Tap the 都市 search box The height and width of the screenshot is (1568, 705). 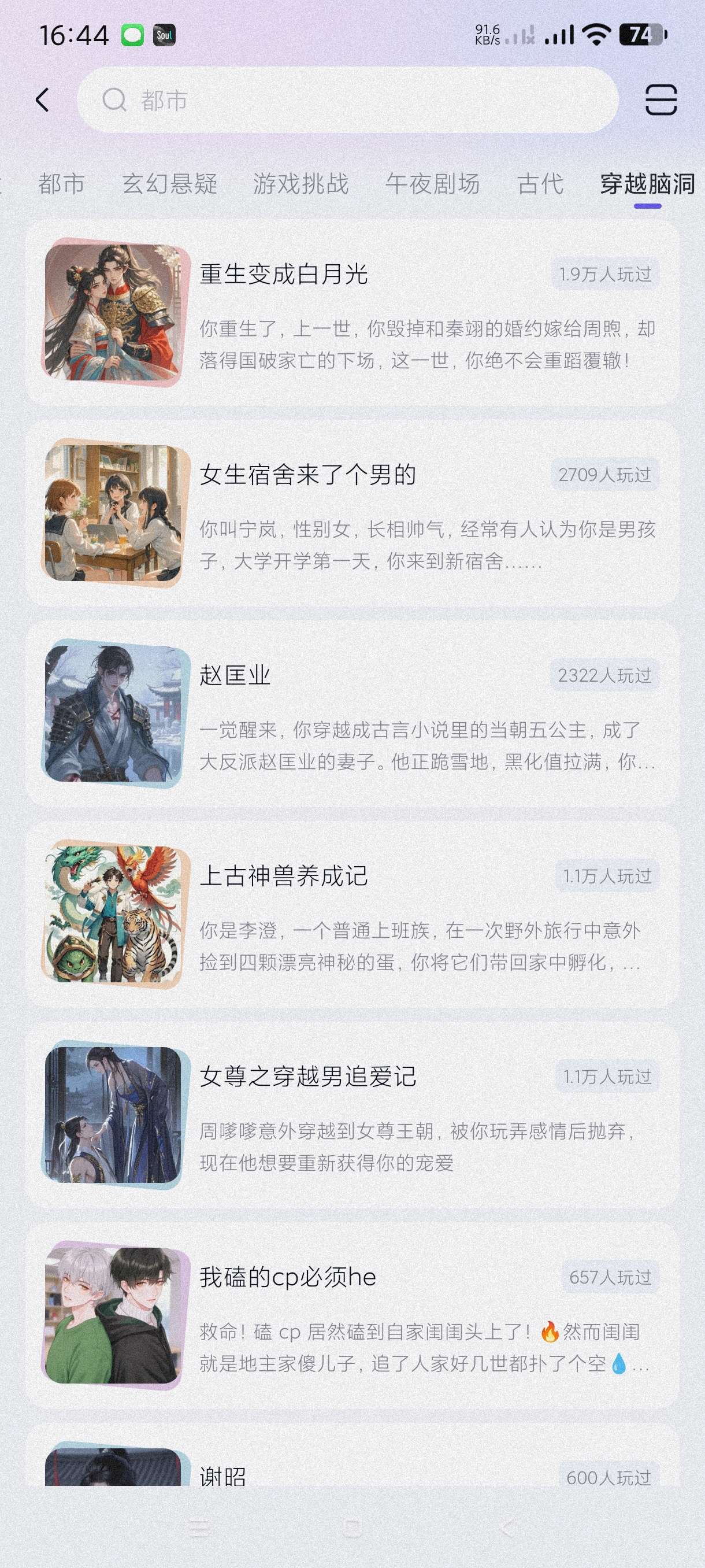(x=347, y=100)
